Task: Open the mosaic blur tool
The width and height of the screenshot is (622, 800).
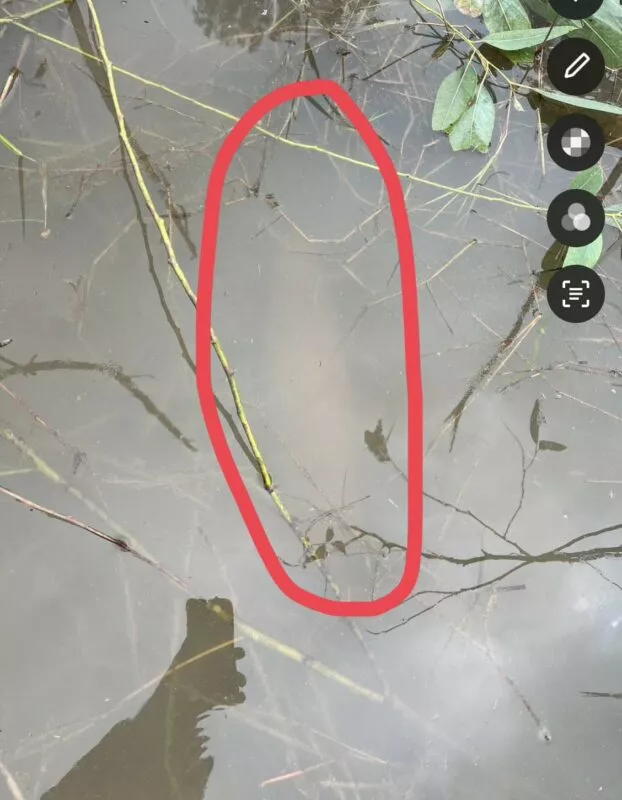Action: (576, 142)
